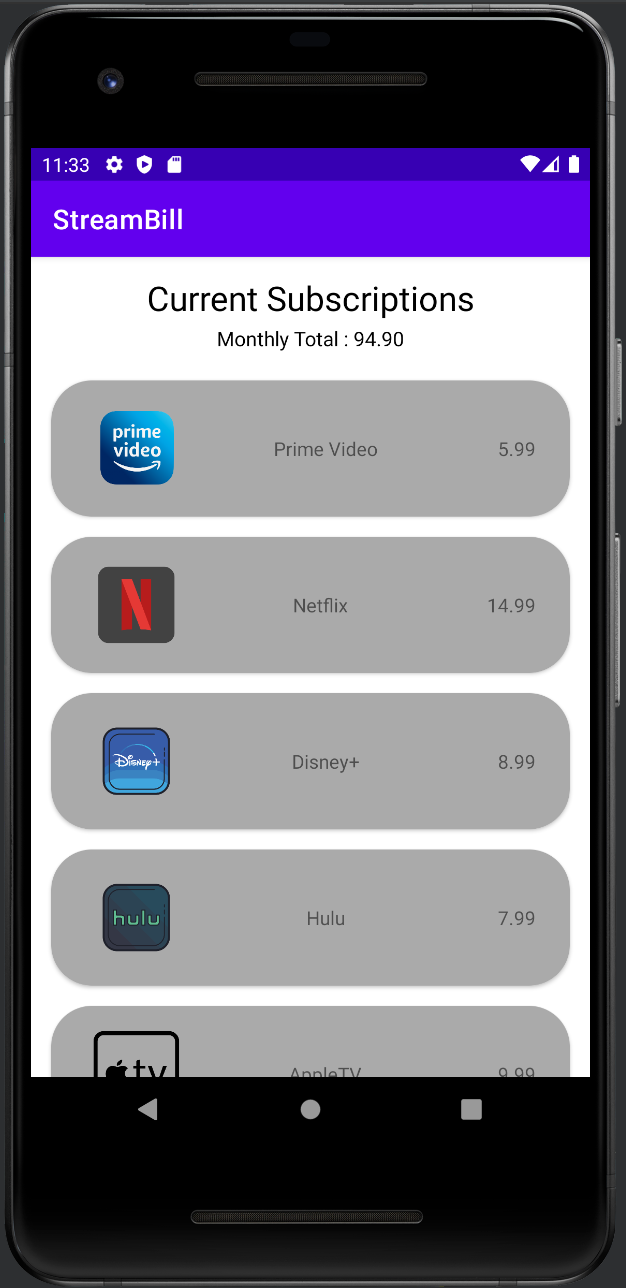
Task: Tap the system home button
Action: (x=310, y=1109)
